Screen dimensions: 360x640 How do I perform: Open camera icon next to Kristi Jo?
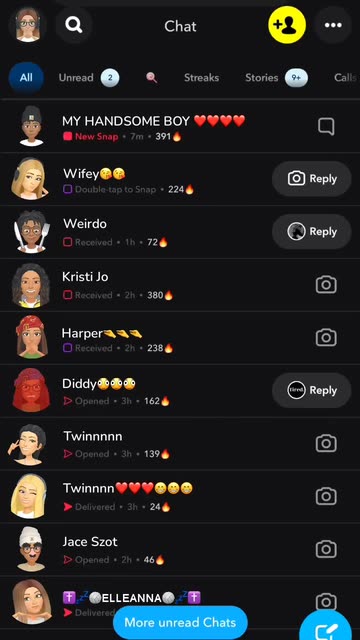point(326,284)
